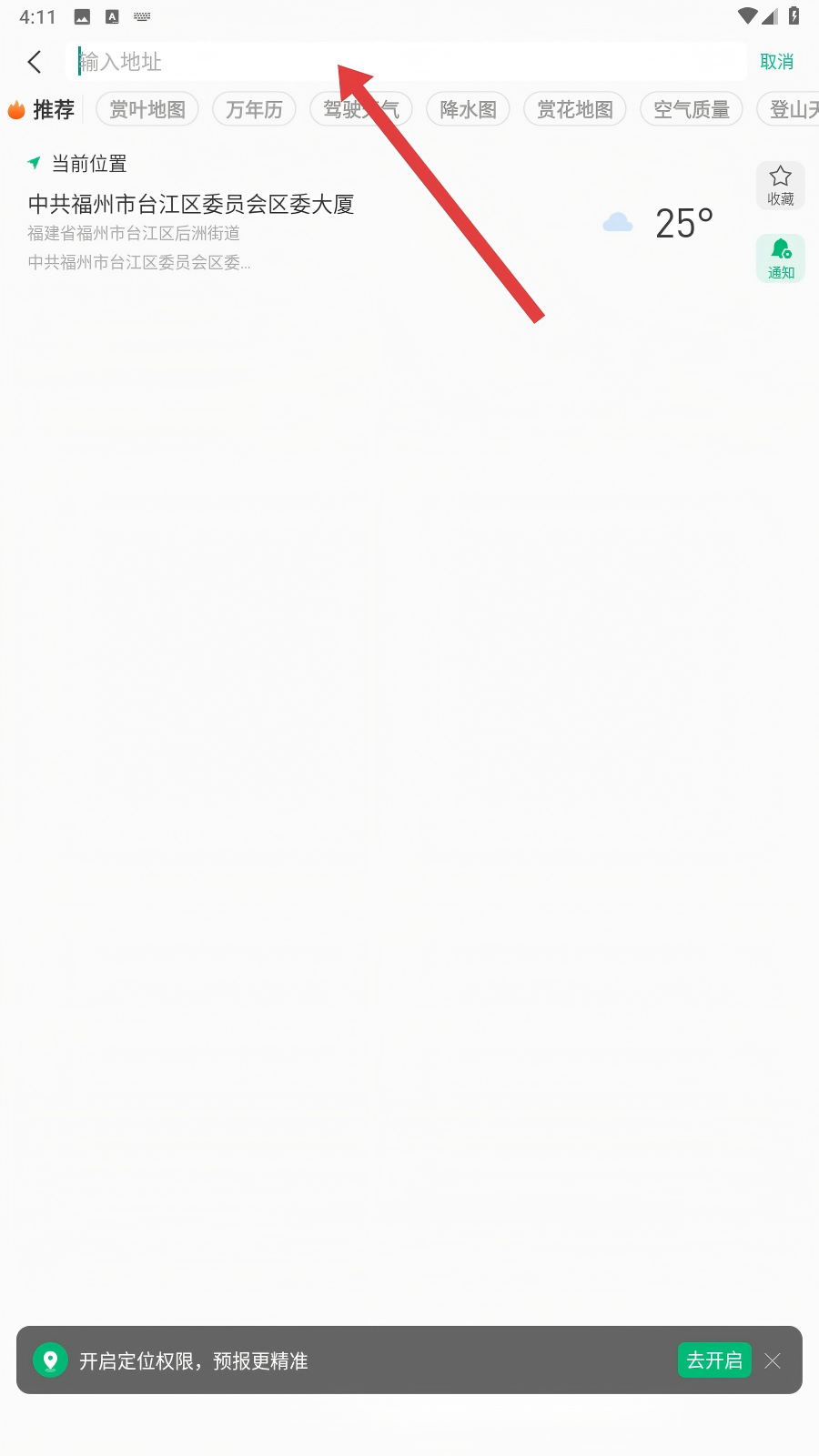Tap 去开启 to enable location permission
Viewport: 819px width, 1456px height.
point(714,1360)
